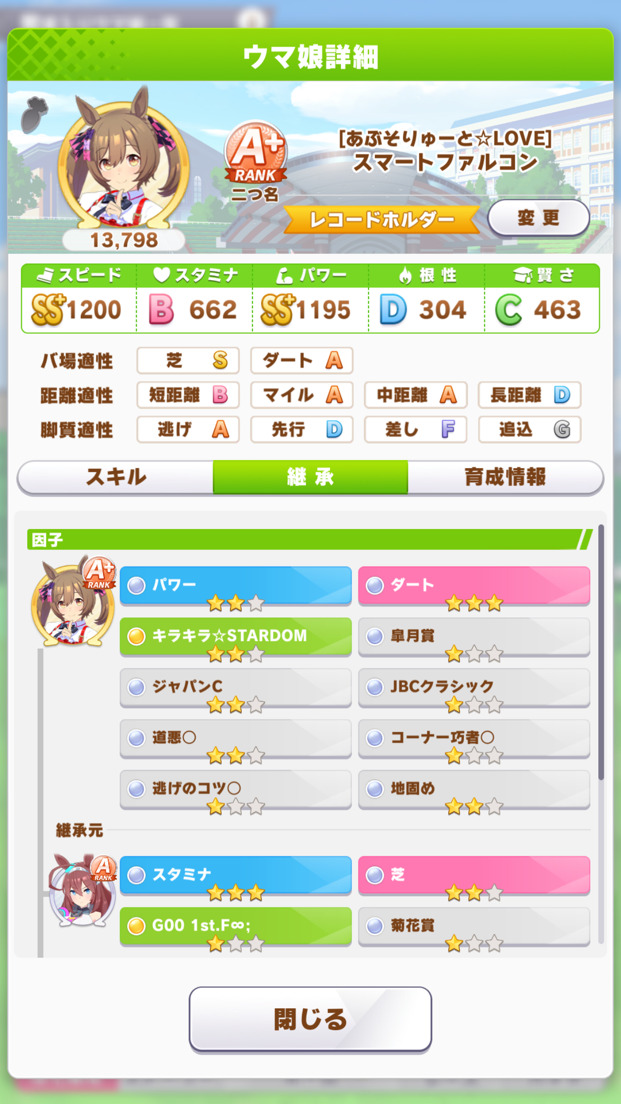
Task: Select the スタミナ factor from 継承元
Action: pyautogui.click(x=235, y=875)
